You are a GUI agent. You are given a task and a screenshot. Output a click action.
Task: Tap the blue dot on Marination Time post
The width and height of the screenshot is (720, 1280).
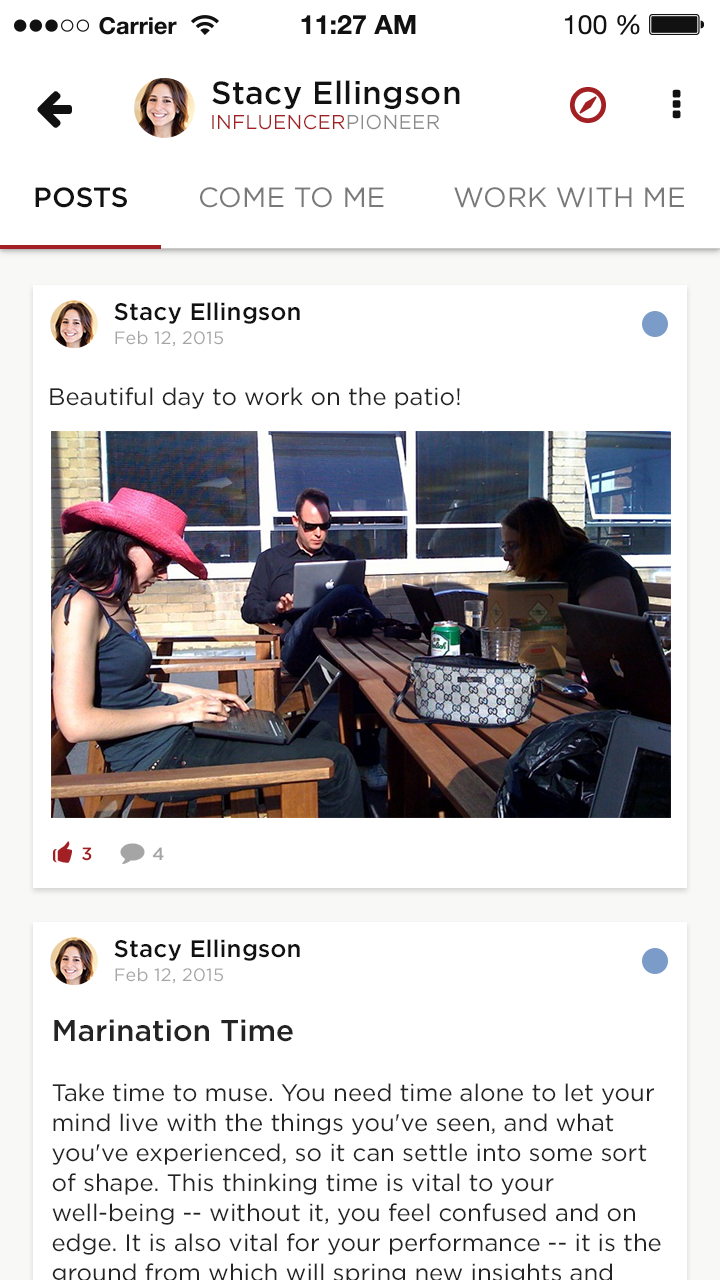[655, 961]
